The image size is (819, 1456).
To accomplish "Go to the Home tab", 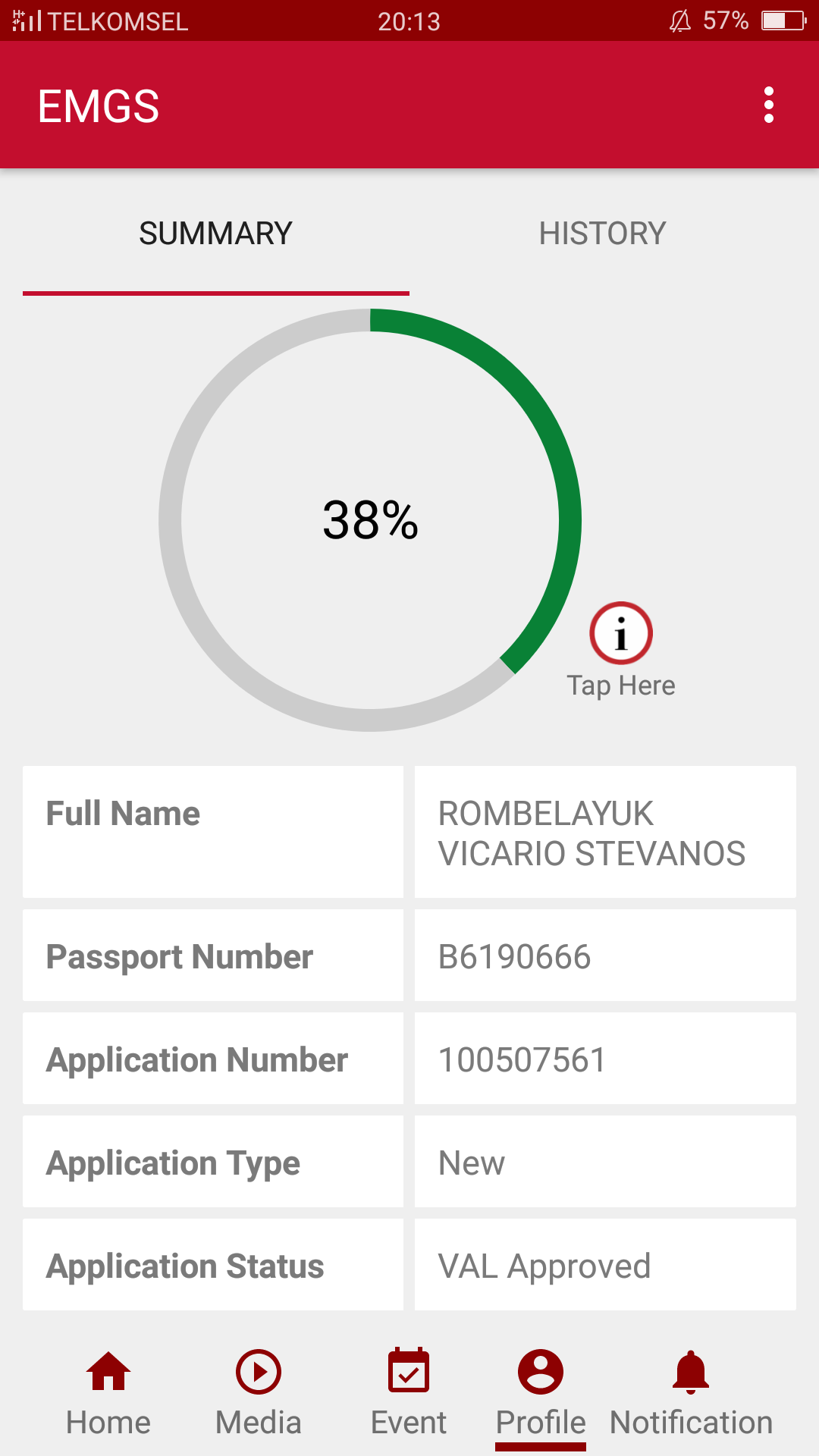I will tap(108, 1394).
